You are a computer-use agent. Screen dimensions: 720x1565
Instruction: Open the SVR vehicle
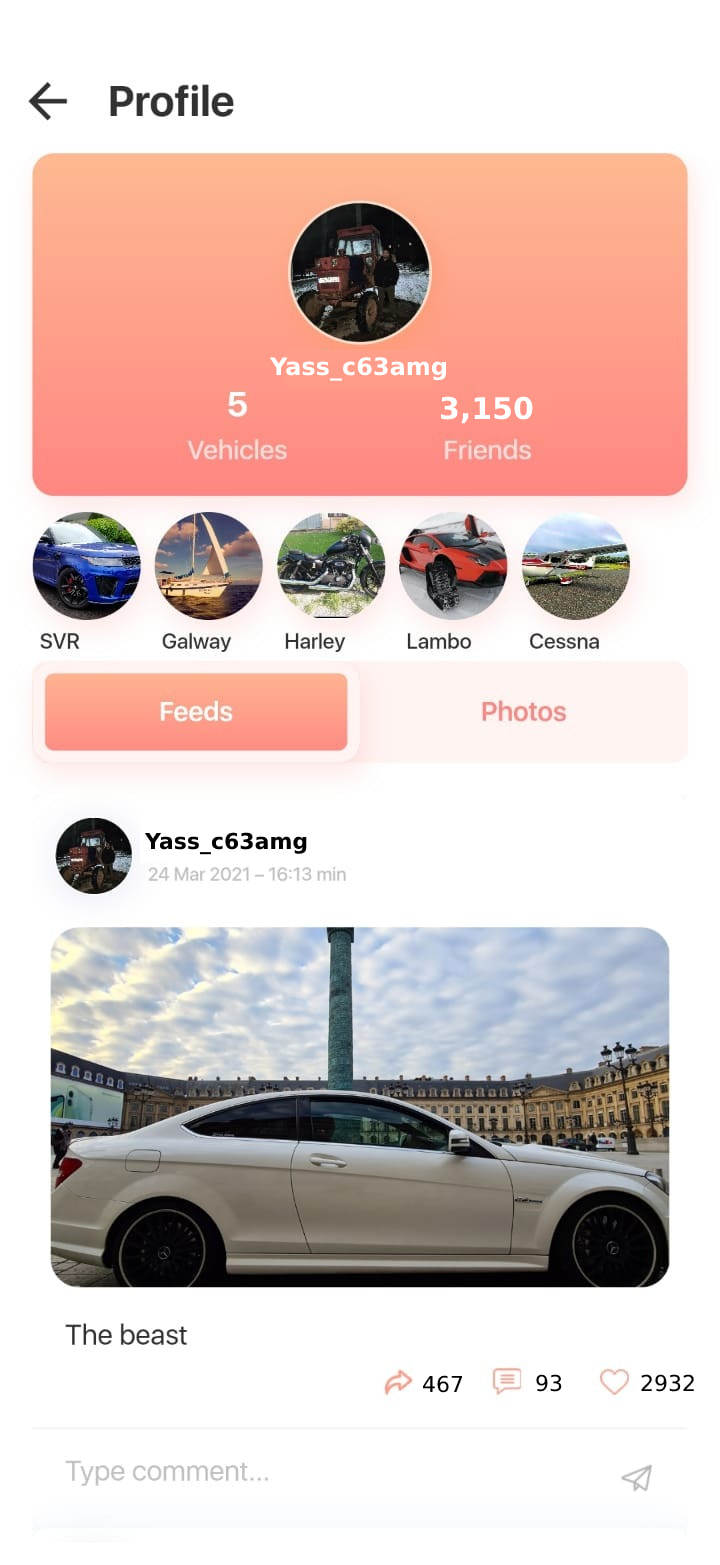tap(87, 566)
